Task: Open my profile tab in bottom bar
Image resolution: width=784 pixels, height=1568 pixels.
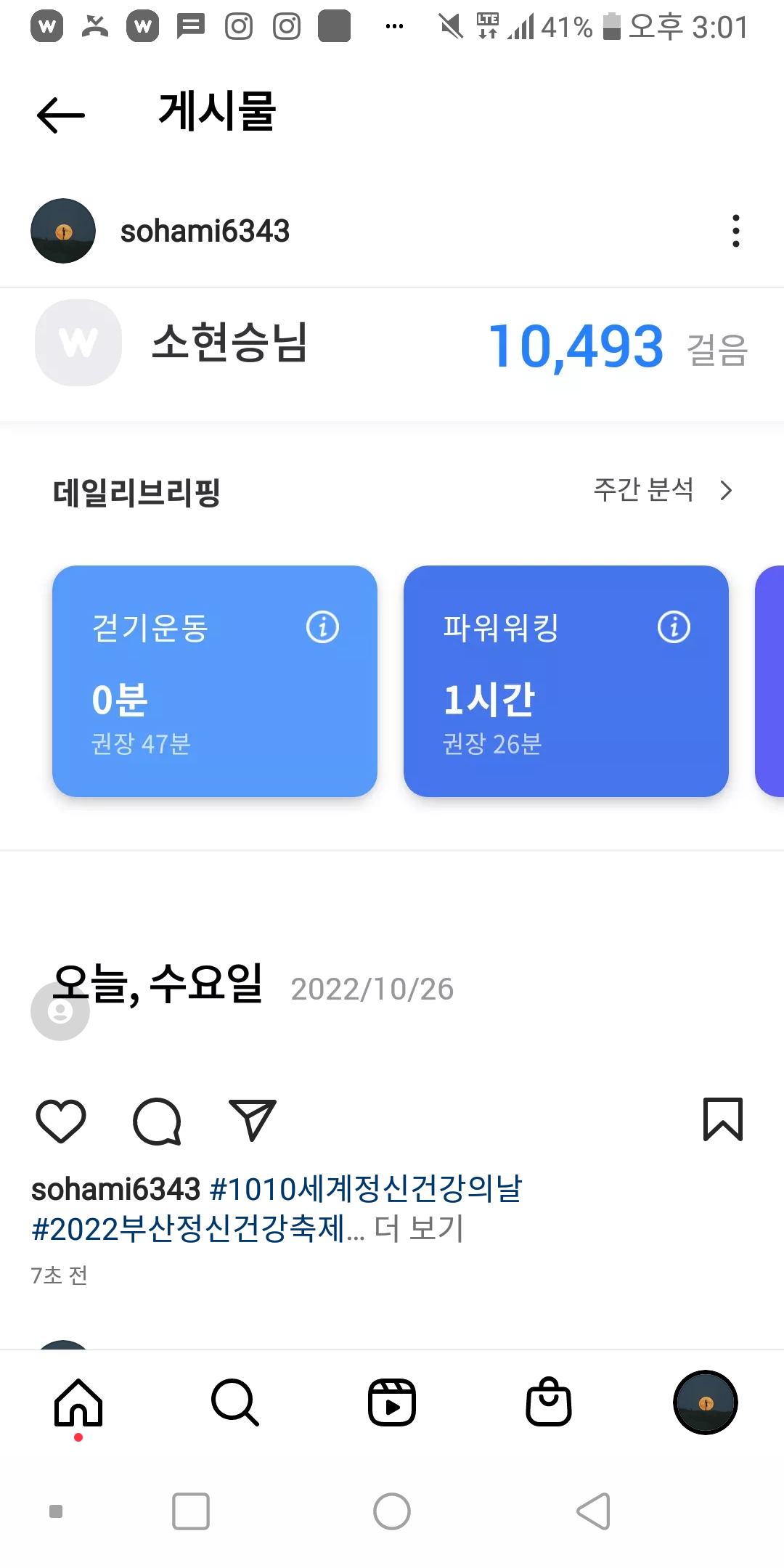Action: coord(705,1402)
